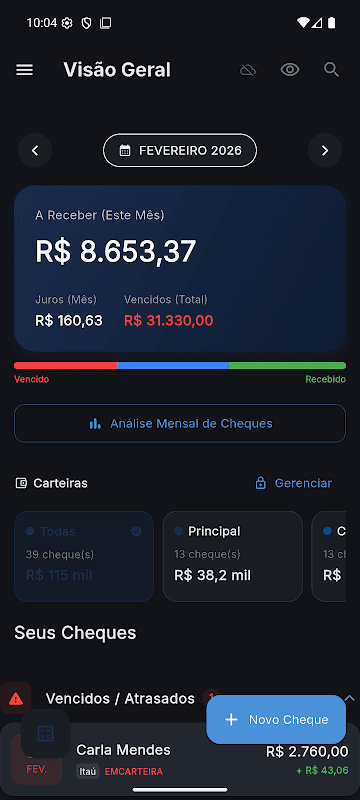The image size is (360, 800).
Task: Toggle value visibility with eye icon
Action: (x=290, y=70)
